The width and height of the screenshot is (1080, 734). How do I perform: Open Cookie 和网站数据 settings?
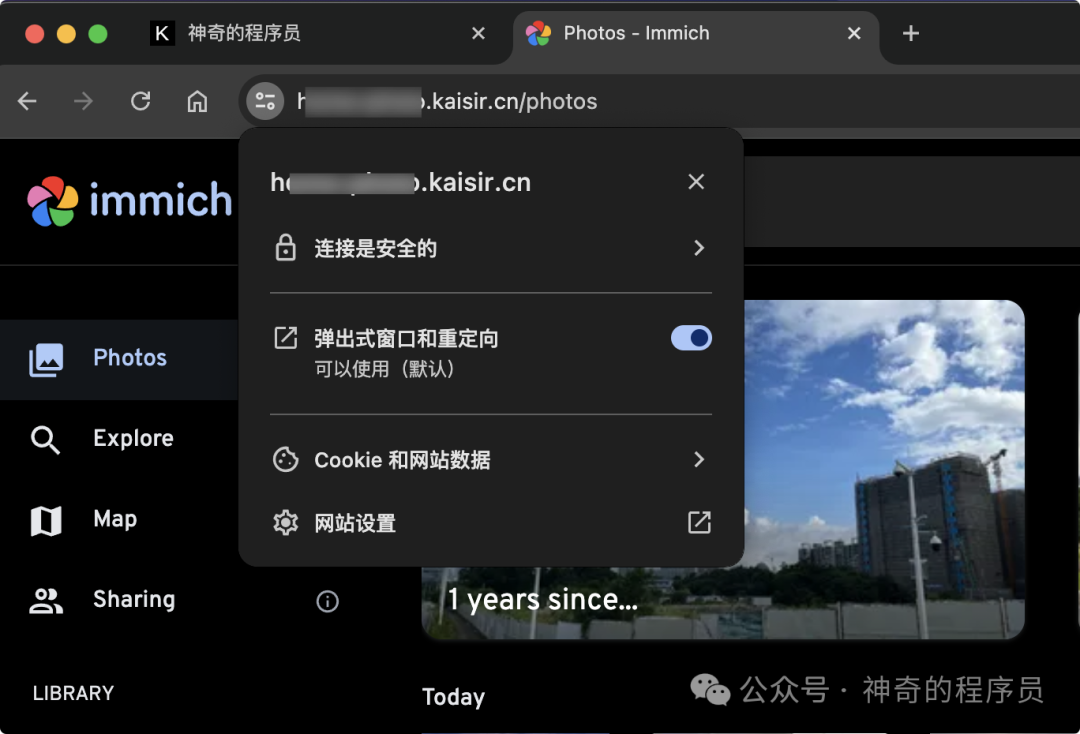[490, 460]
